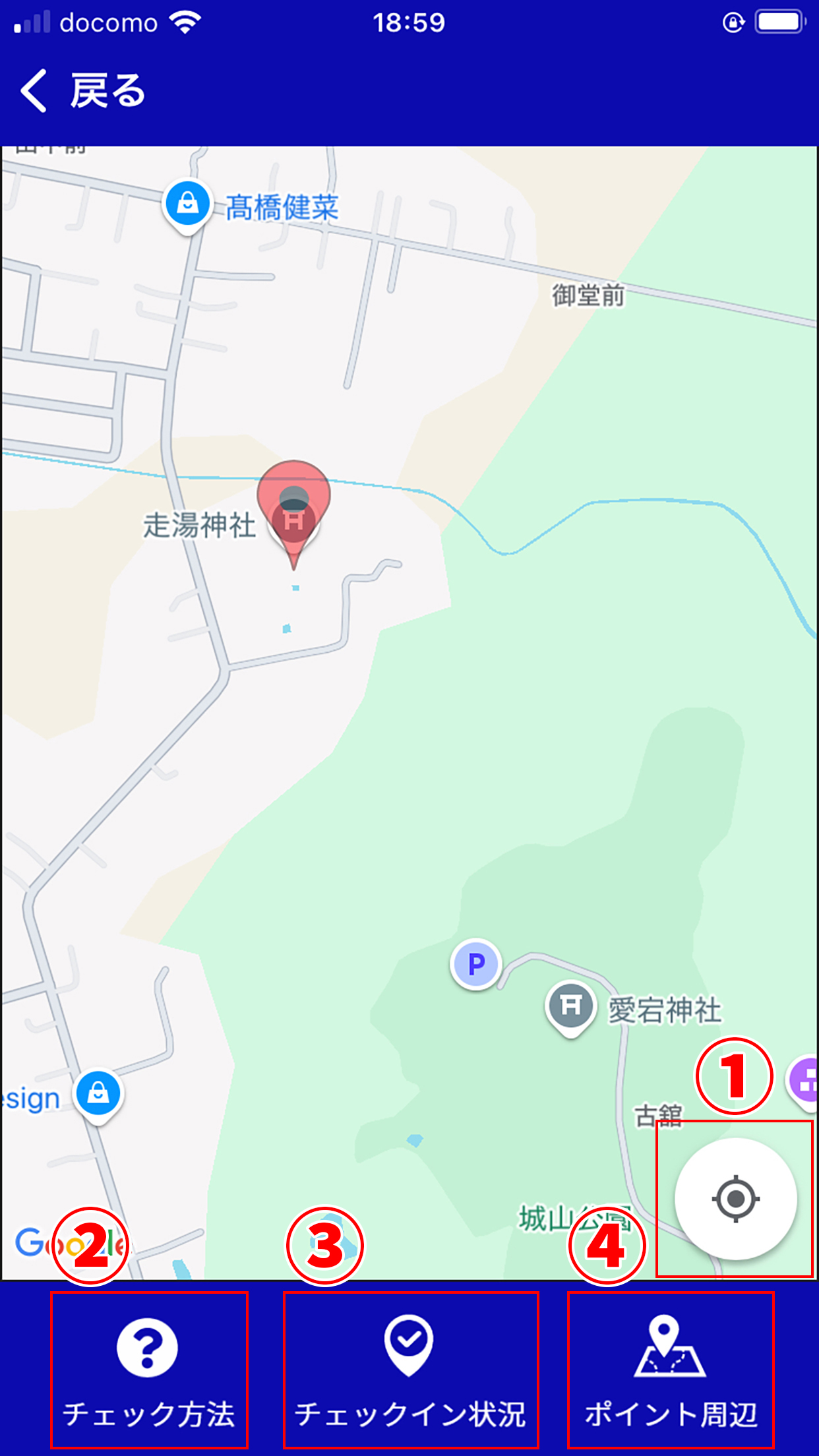Select the 愛宕神社 shrine marker
819x1456 pixels.
tap(571, 1007)
